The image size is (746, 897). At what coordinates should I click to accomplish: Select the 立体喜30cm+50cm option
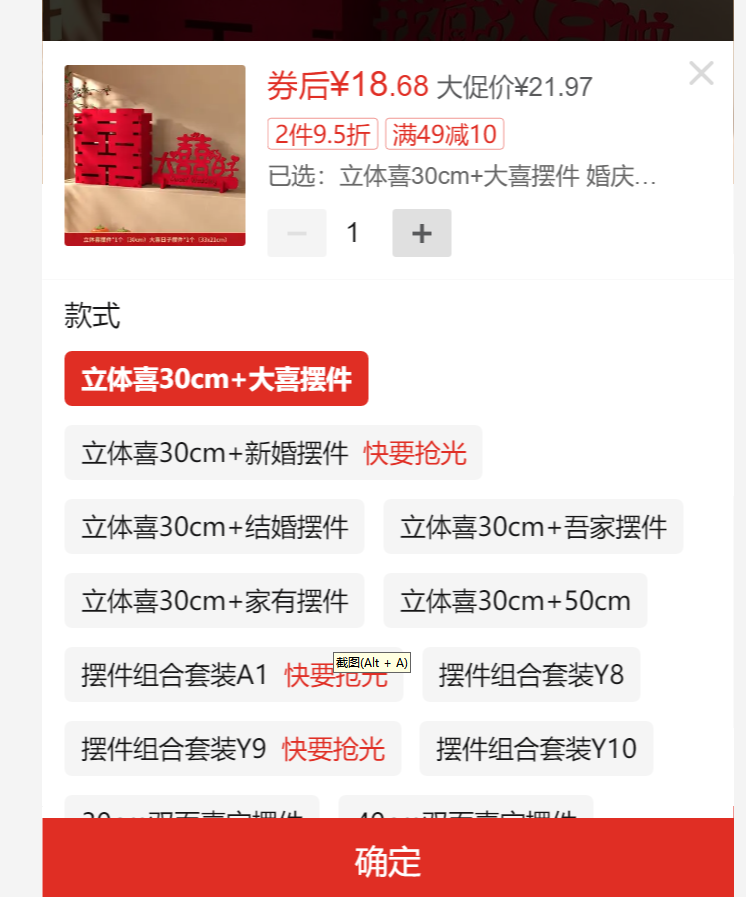515,601
